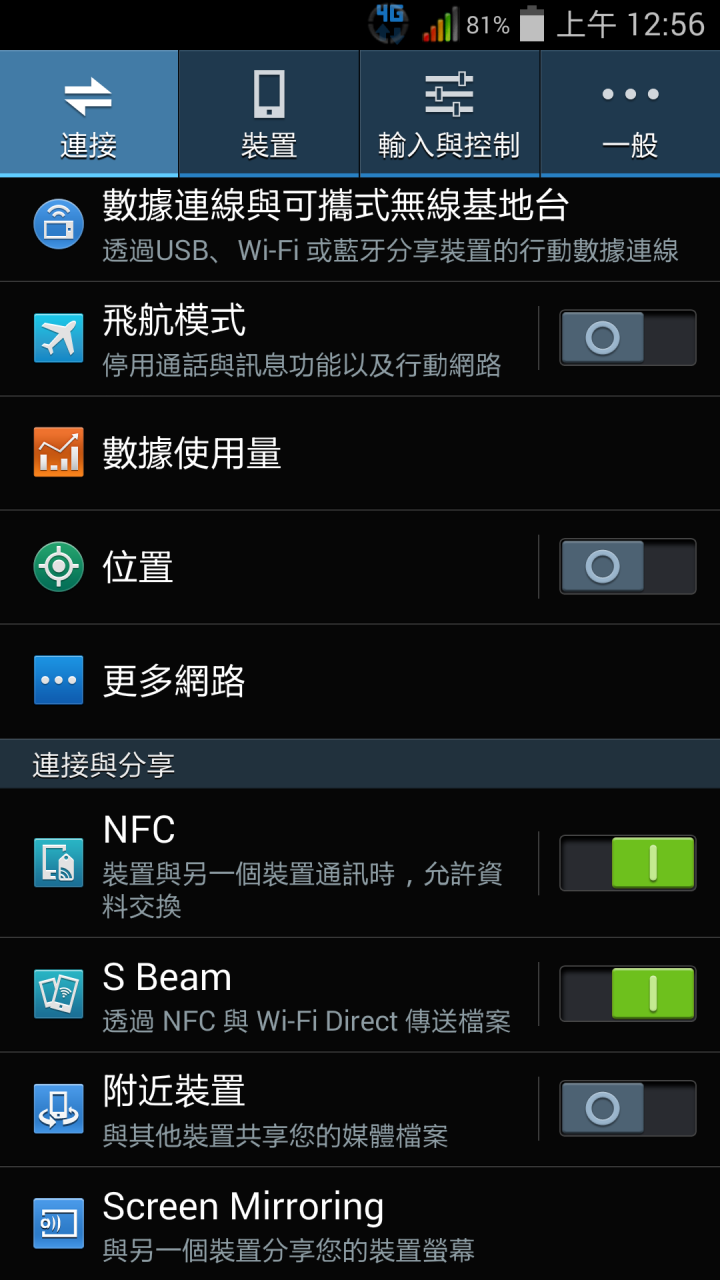Toggle the 附近裝置 switch on

click(627, 1108)
